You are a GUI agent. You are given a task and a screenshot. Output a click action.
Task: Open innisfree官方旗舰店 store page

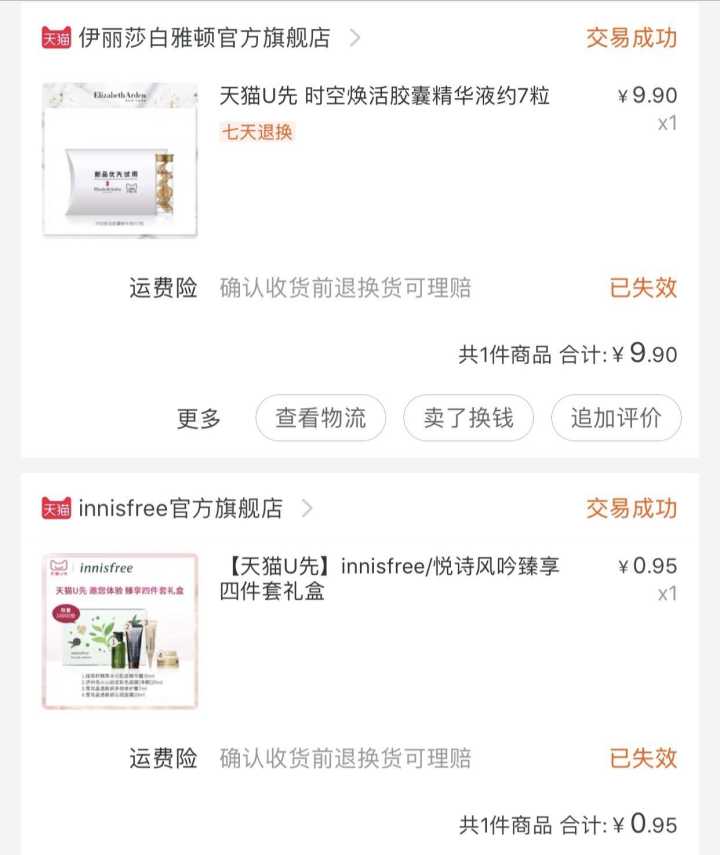click(x=180, y=508)
